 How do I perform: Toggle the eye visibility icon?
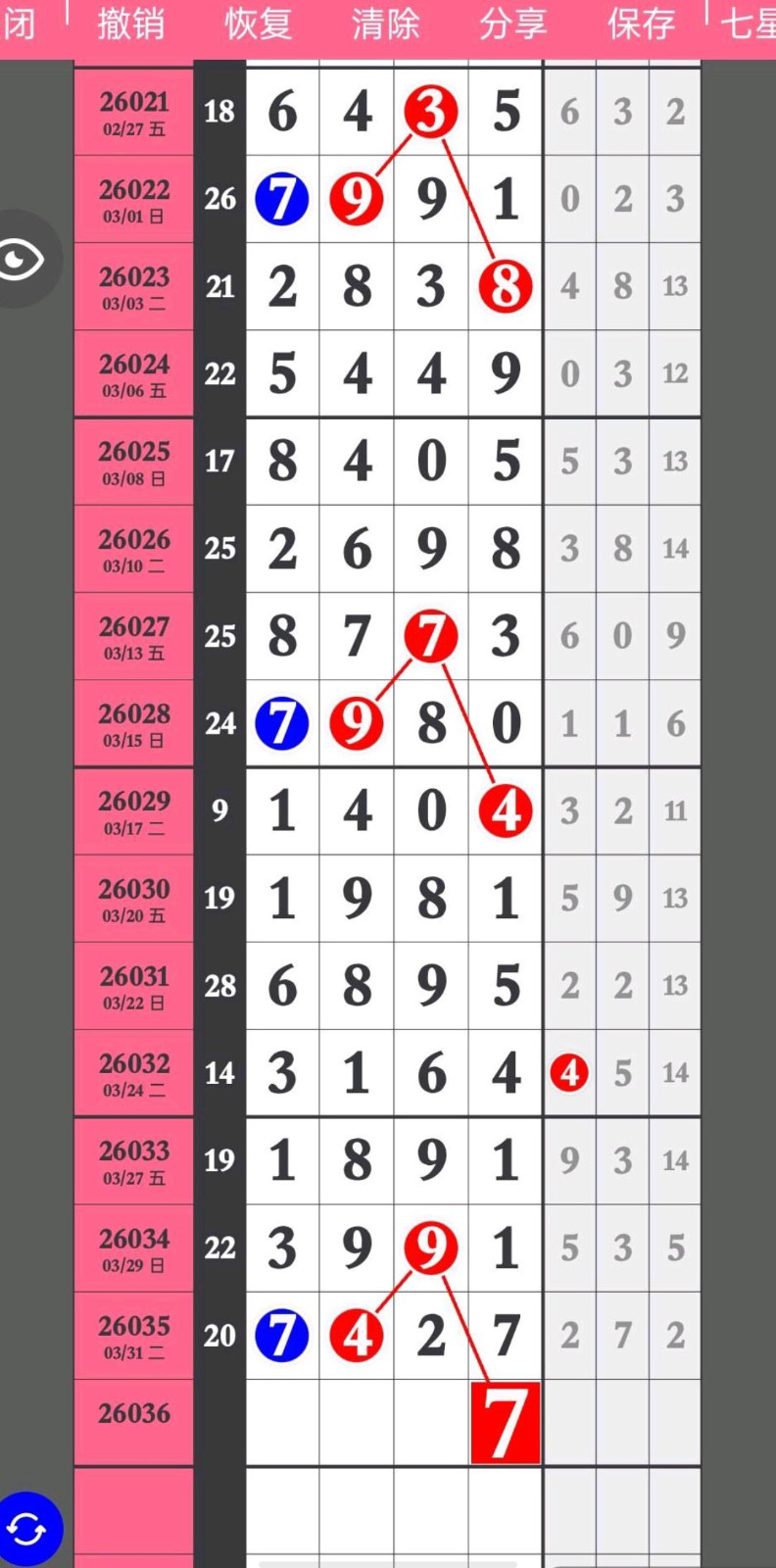[x=24, y=260]
